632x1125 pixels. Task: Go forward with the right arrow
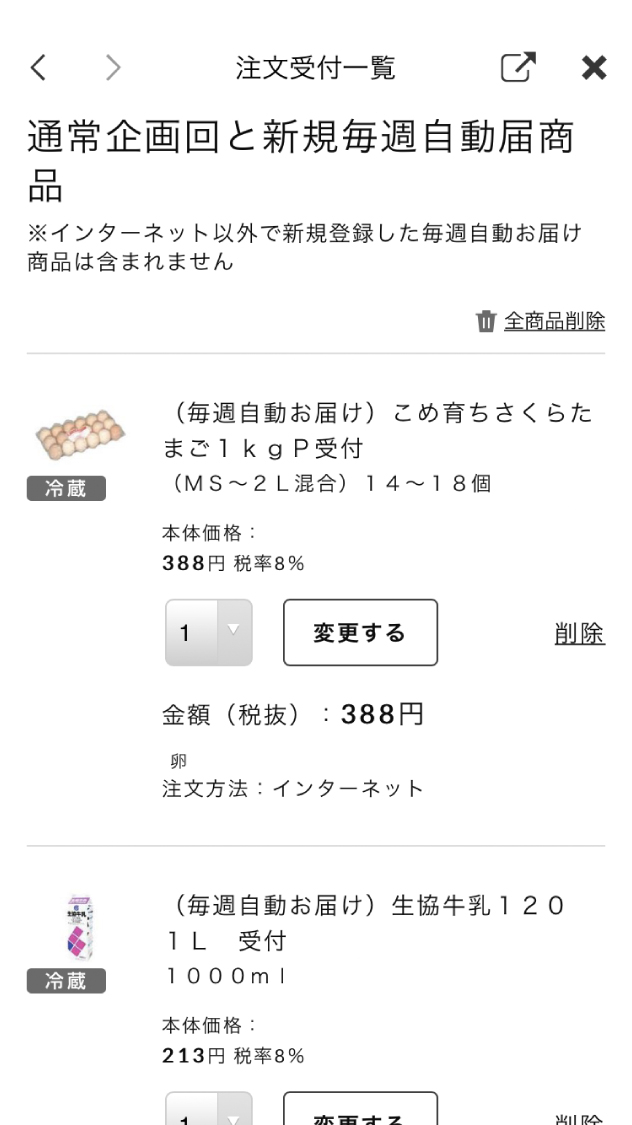point(113,68)
